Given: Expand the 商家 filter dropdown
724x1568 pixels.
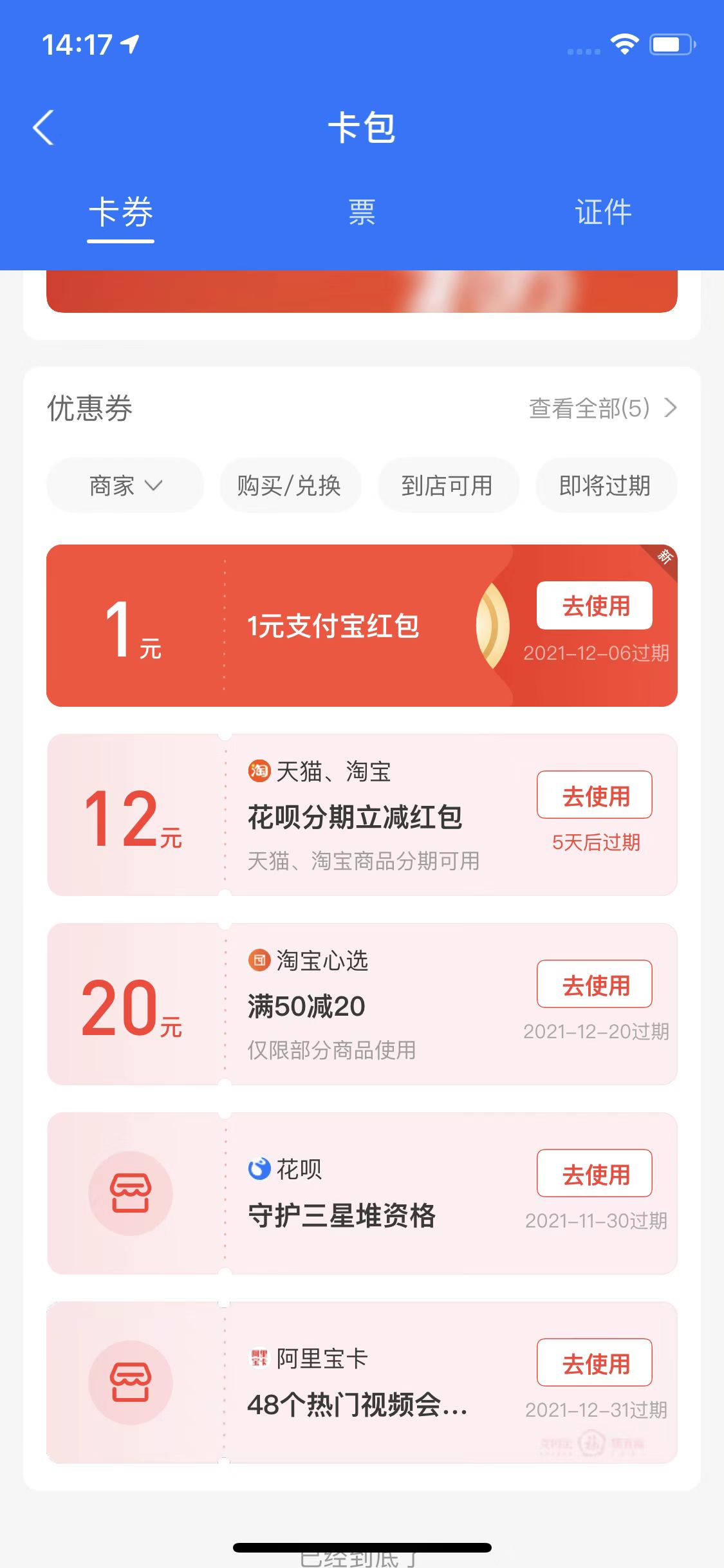Looking at the screenshot, I should 125,485.
